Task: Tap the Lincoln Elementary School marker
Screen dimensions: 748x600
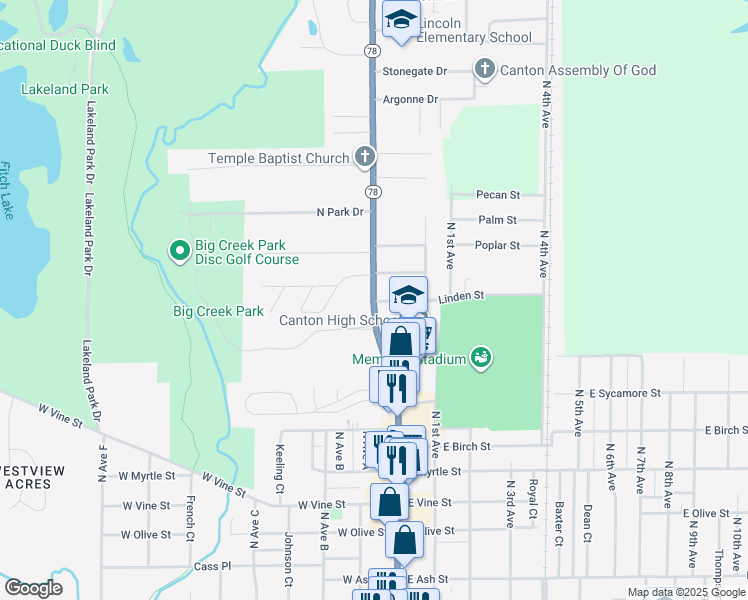Action: click(402, 20)
